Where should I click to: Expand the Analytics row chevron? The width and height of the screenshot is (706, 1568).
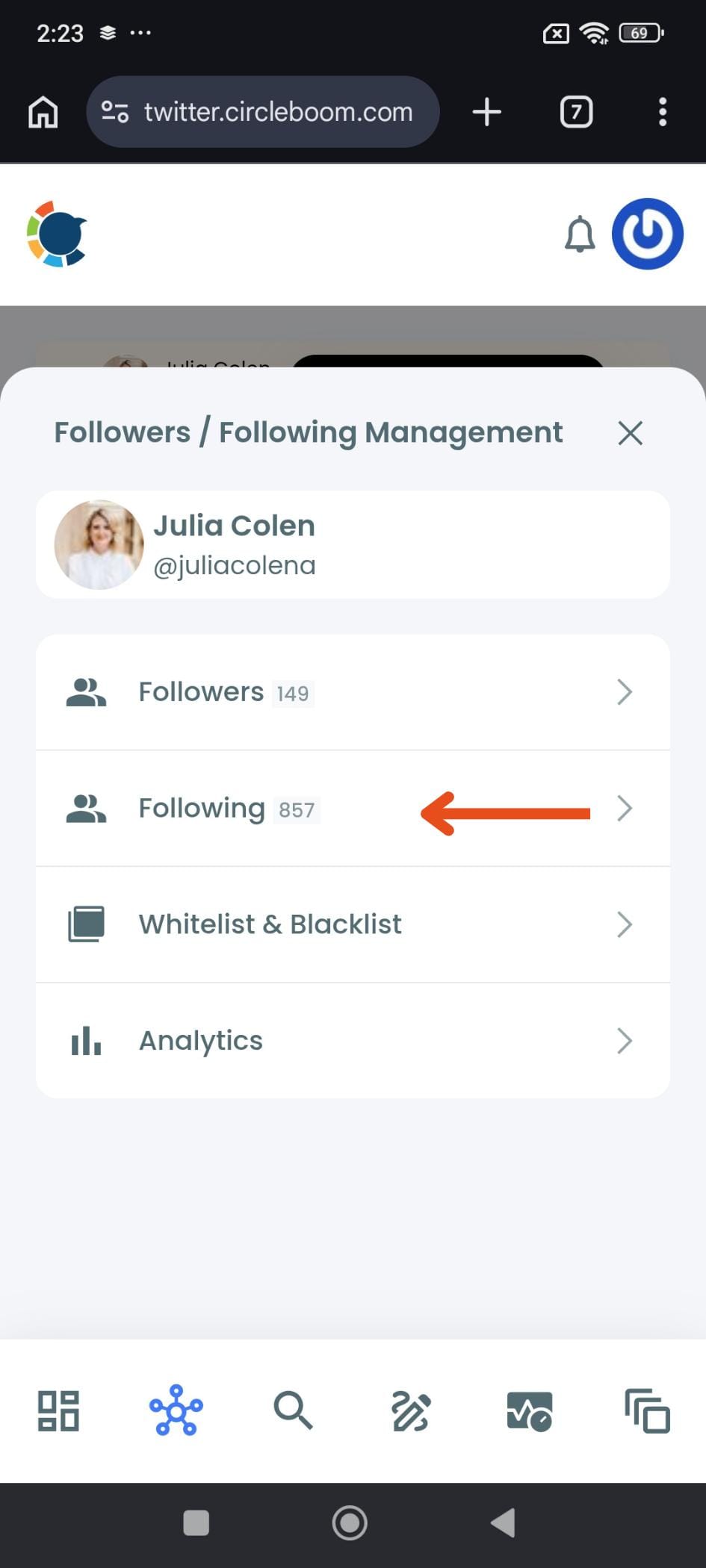[625, 1041]
